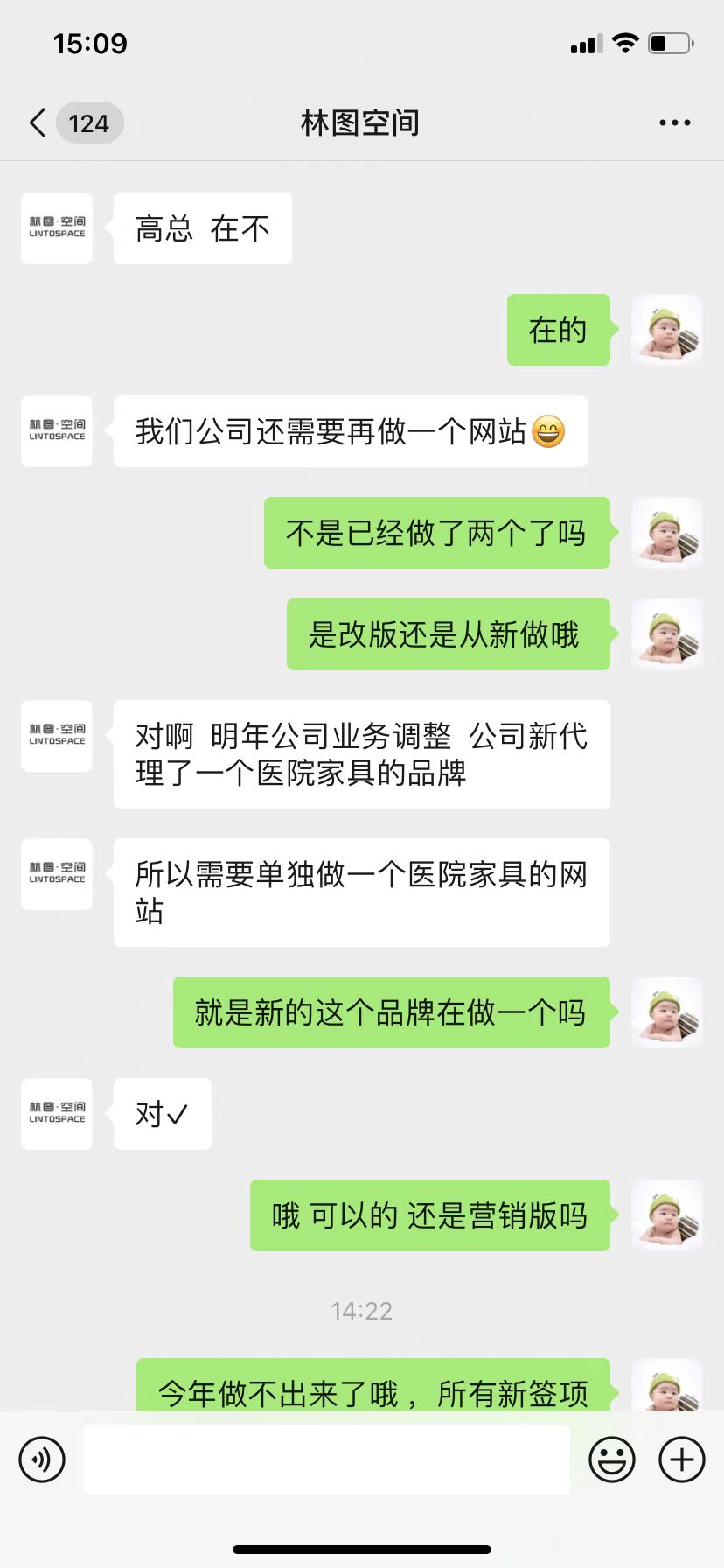Switch to voice message input
The width and height of the screenshot is (724, 1568).
coord(42,1459)
